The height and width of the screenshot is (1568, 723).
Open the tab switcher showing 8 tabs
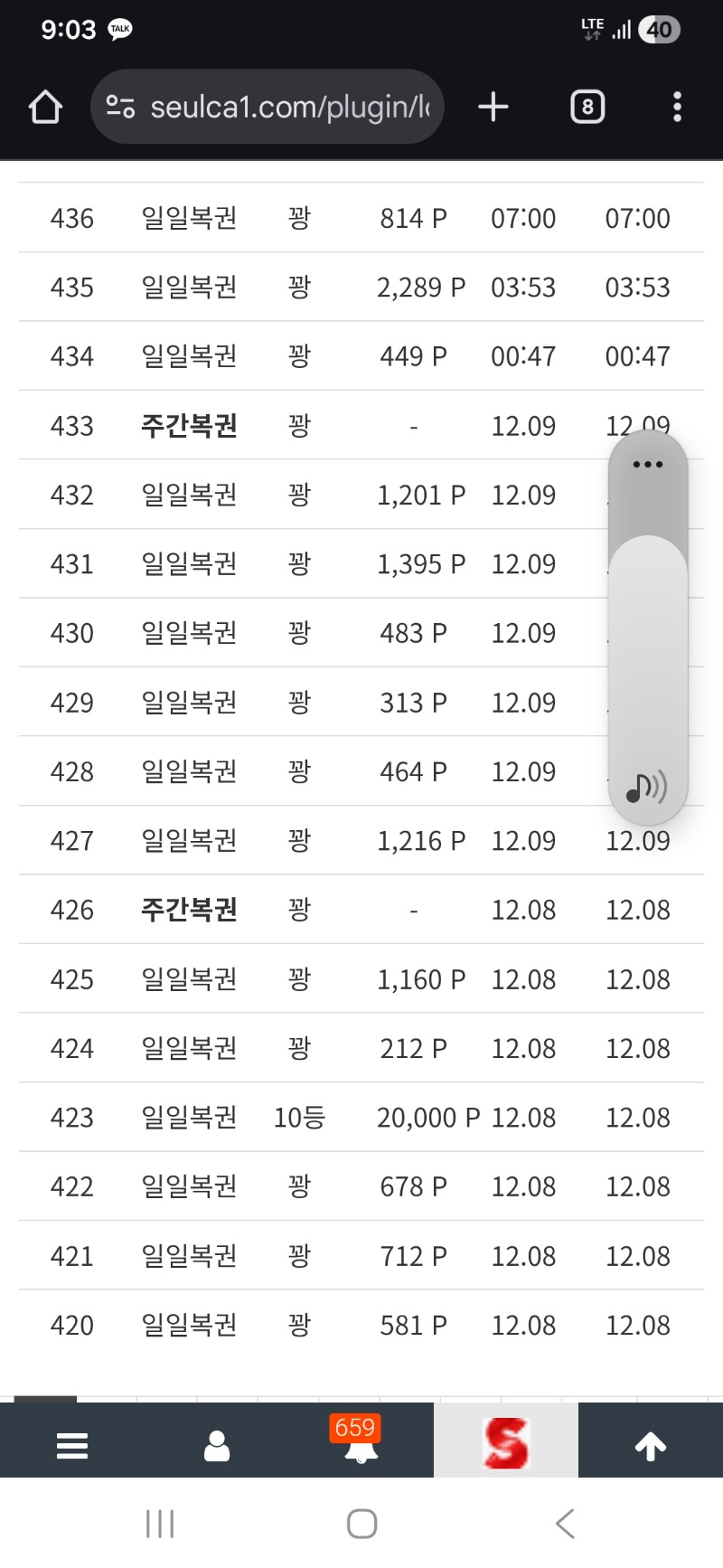click(587, 106)
